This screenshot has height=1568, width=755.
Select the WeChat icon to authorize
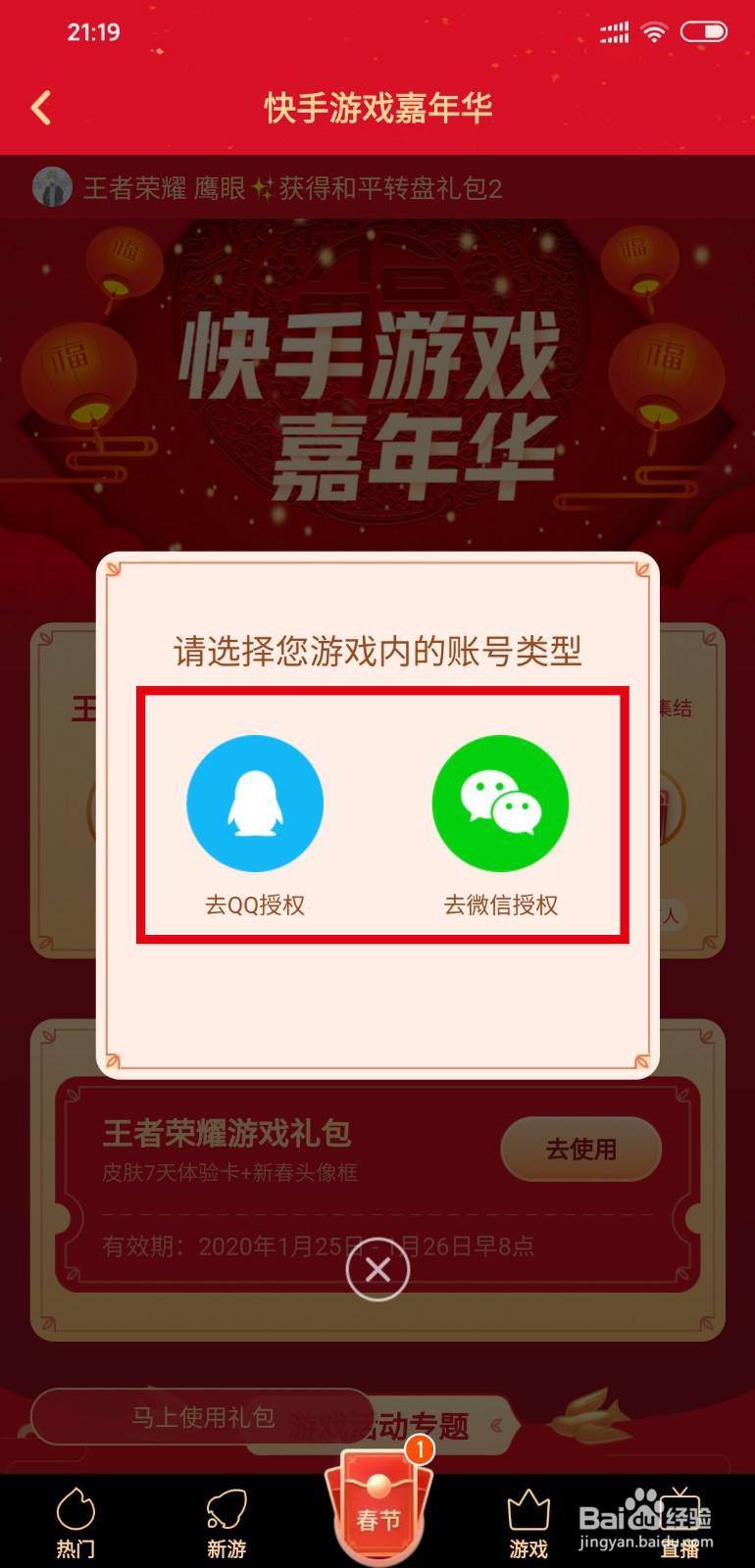click(x=500, y=803)
